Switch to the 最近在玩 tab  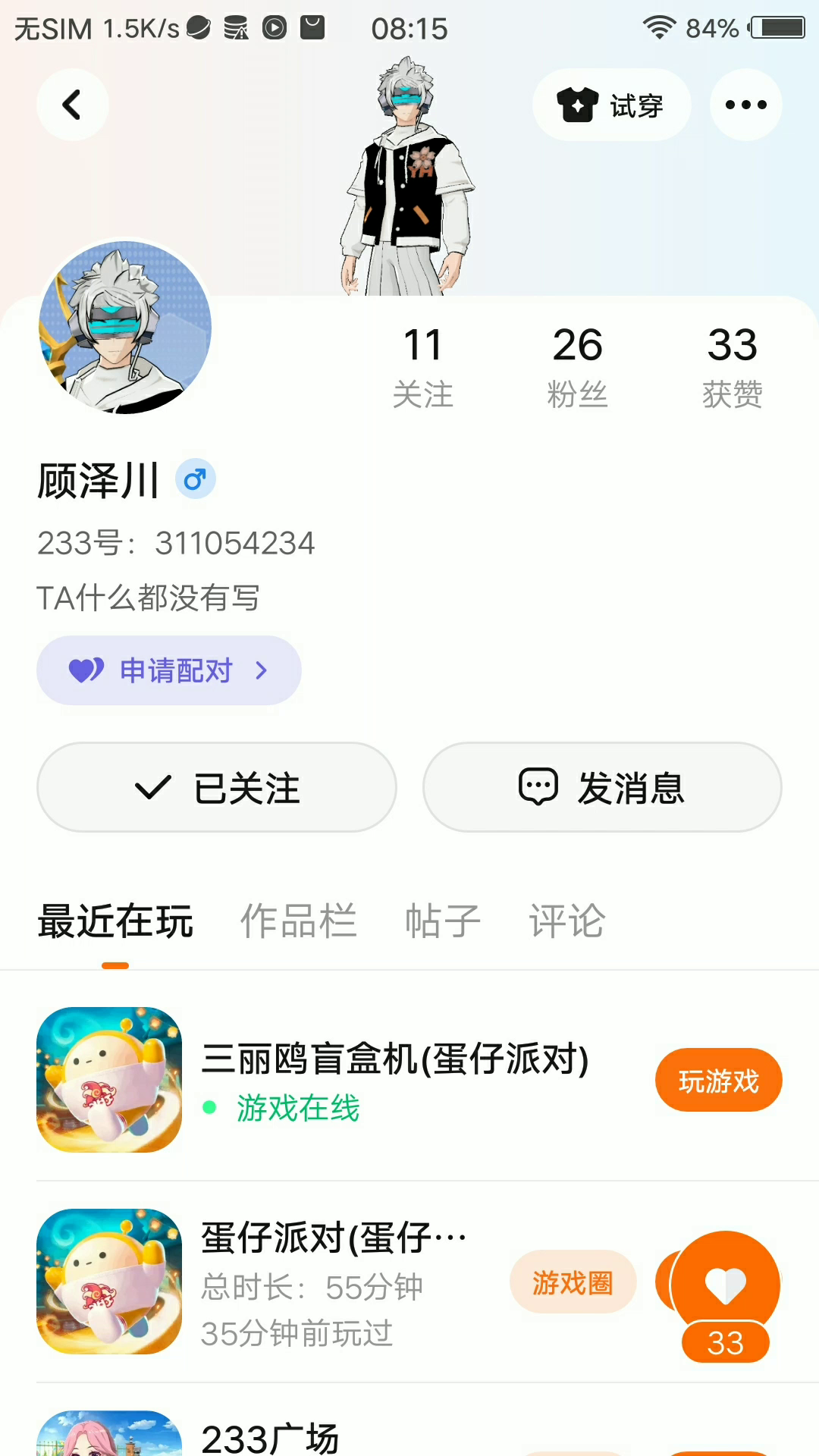pyautogui.click(x=115, y=921)
